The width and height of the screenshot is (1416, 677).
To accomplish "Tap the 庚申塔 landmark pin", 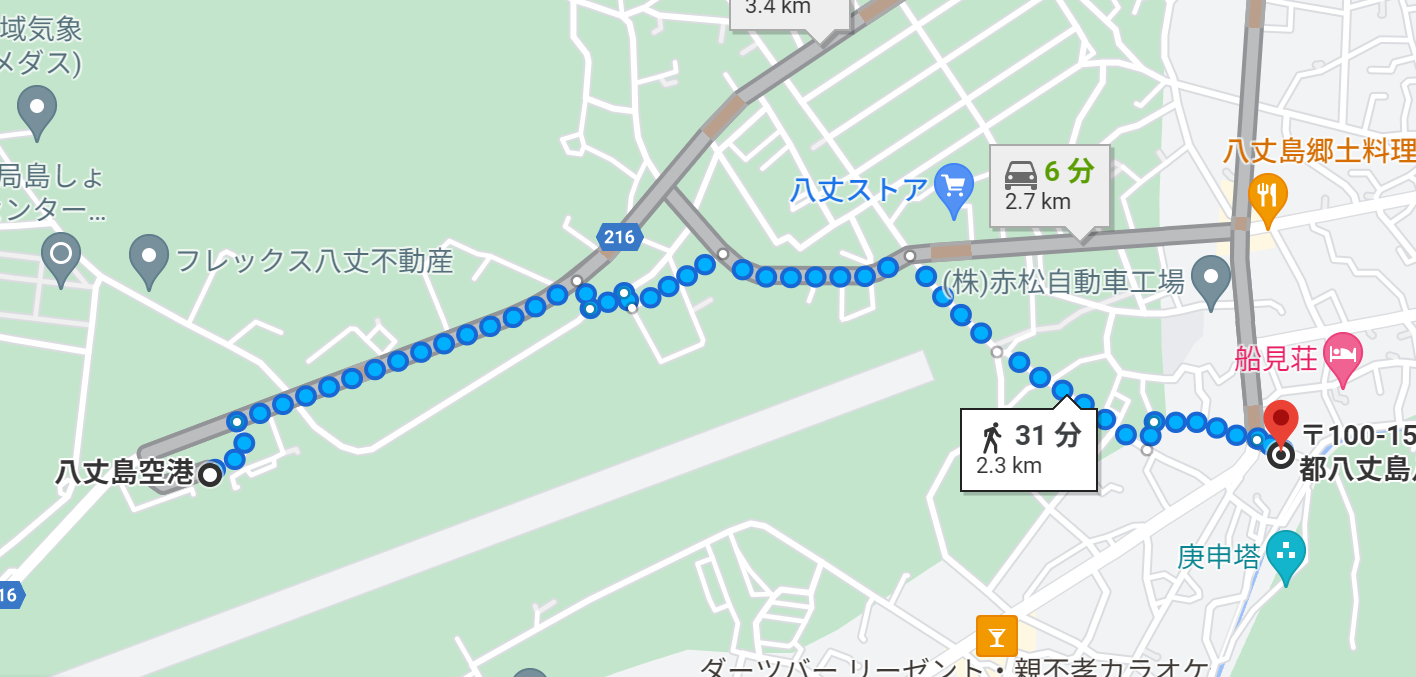I will (x=1285, y=553).
